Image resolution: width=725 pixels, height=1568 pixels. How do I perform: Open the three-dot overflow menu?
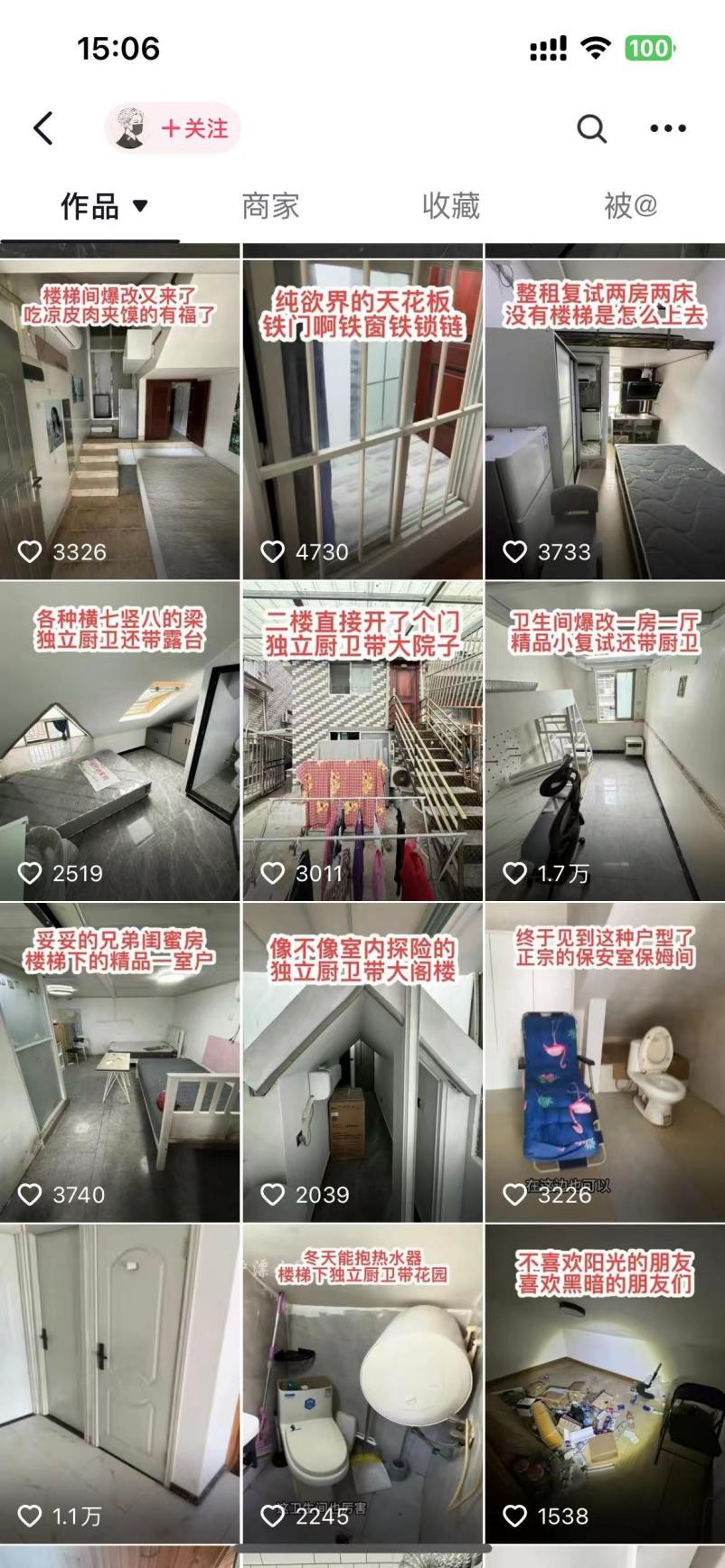668,128
